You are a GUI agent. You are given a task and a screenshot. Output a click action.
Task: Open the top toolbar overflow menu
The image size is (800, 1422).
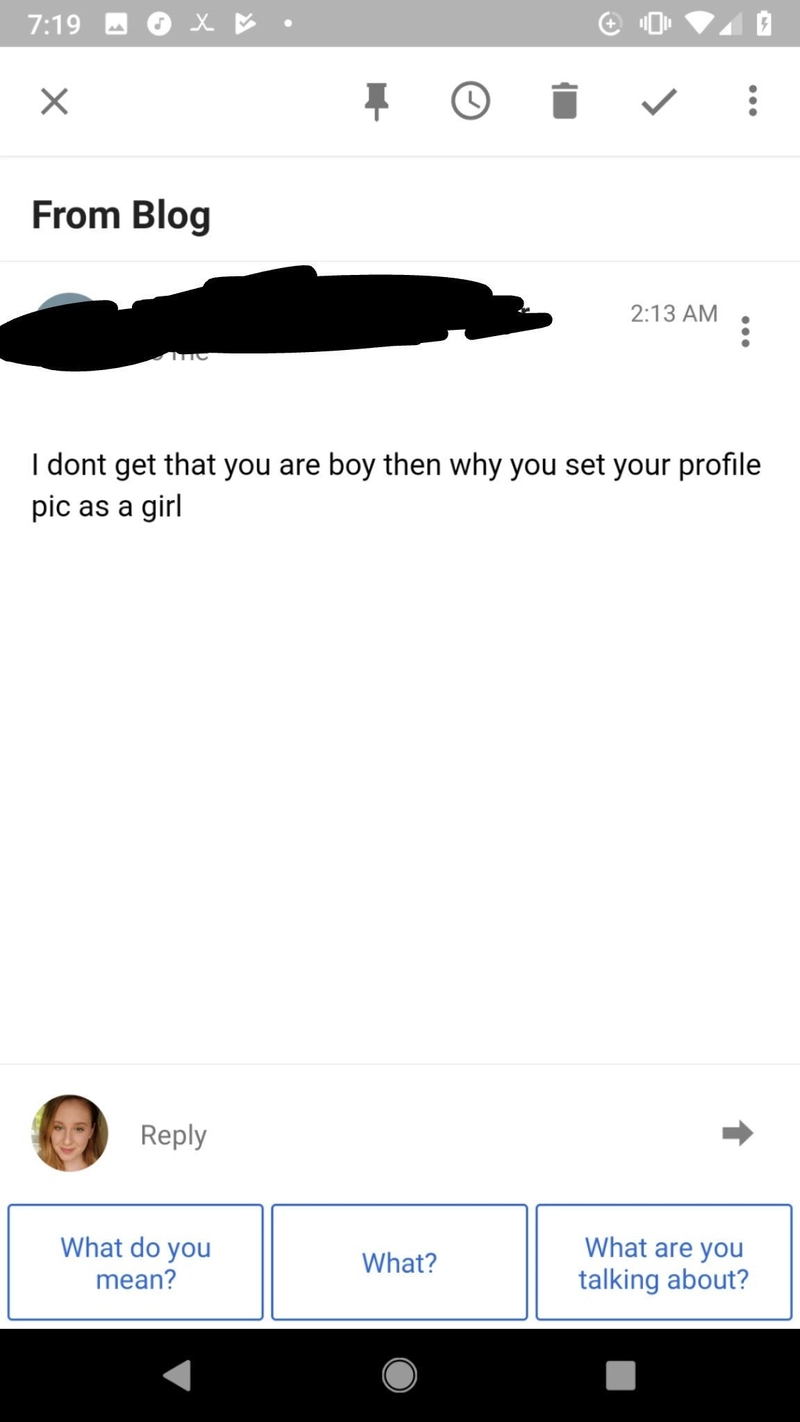click(x=753, y=101)
